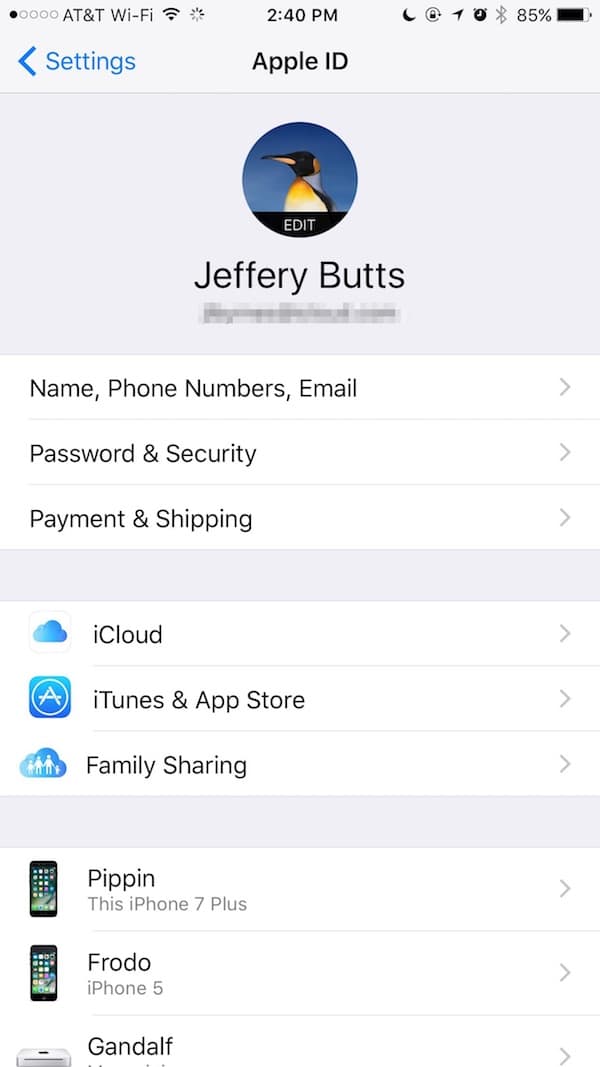Open iCloud settings
The width and height of the screenshot is (600, 1067).
click(x=300, y=634)
